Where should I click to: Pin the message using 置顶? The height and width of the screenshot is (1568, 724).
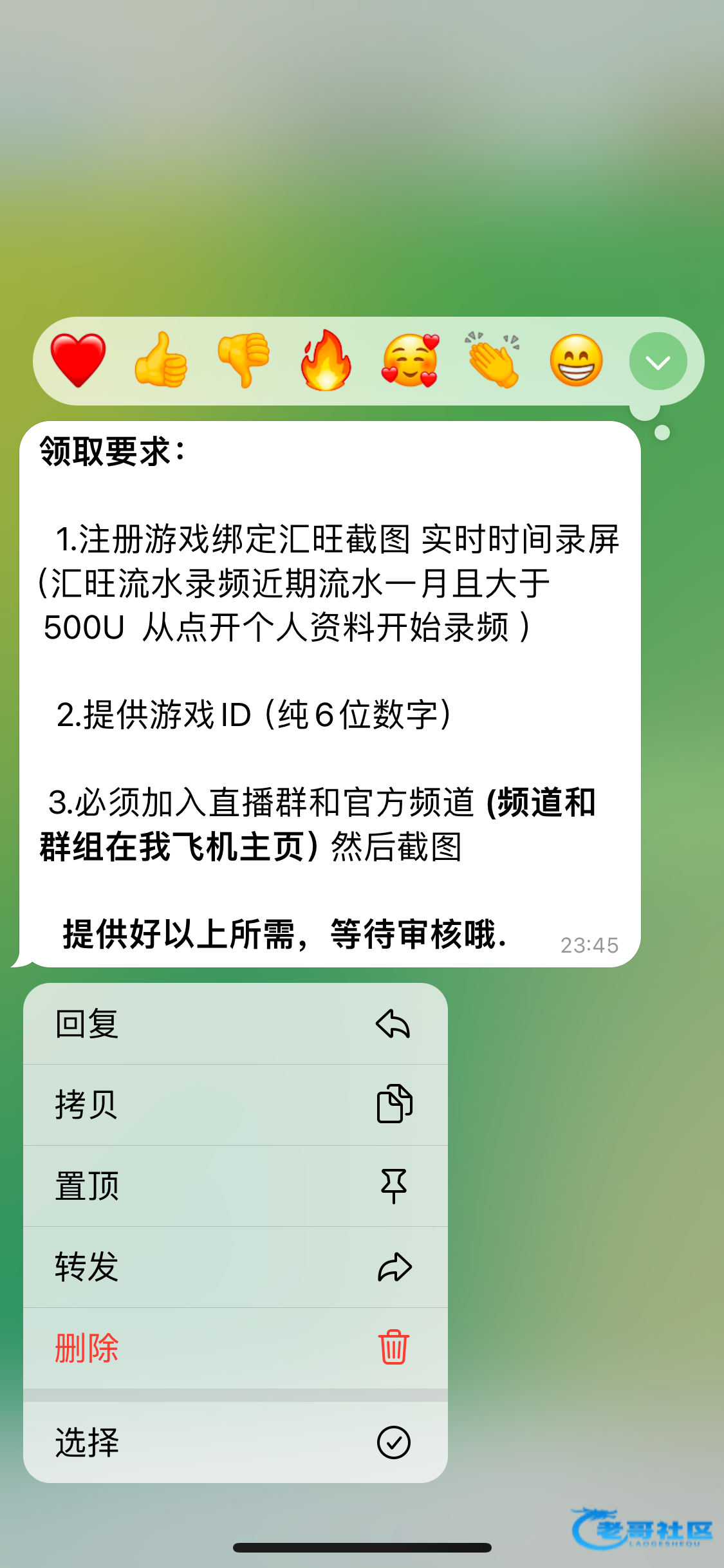pyautogui.click(x=236, y=1186)
